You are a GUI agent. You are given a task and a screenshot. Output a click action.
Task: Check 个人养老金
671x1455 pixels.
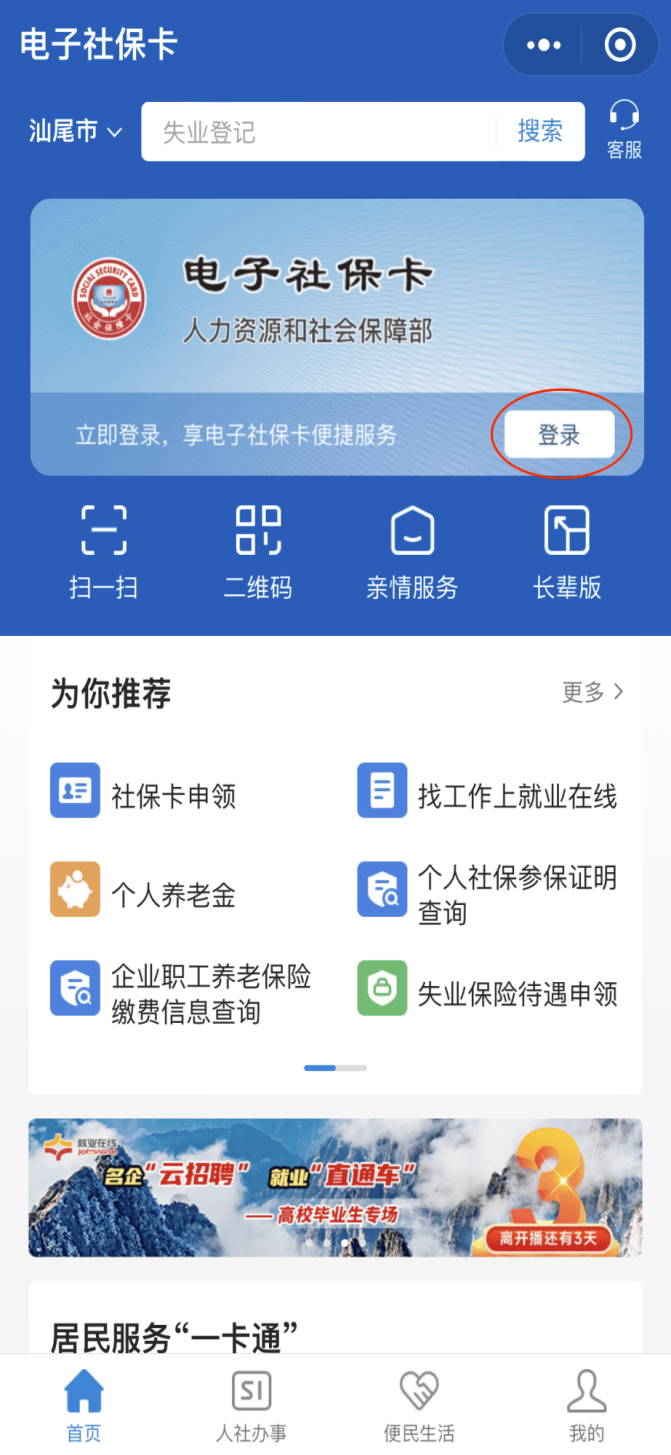point(143,891)
